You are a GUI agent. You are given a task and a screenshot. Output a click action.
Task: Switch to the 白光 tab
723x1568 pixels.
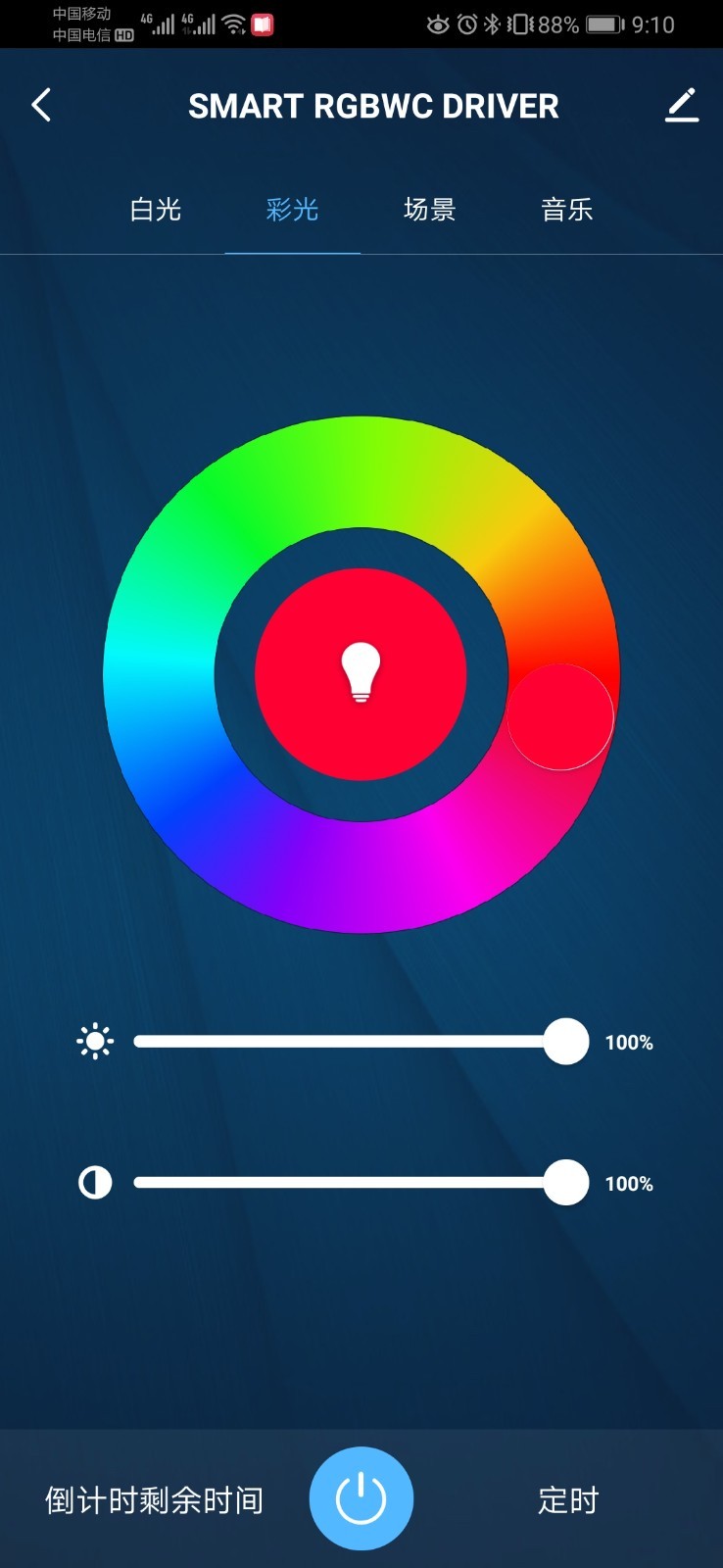pyautogui.click(x=156, y=210)
